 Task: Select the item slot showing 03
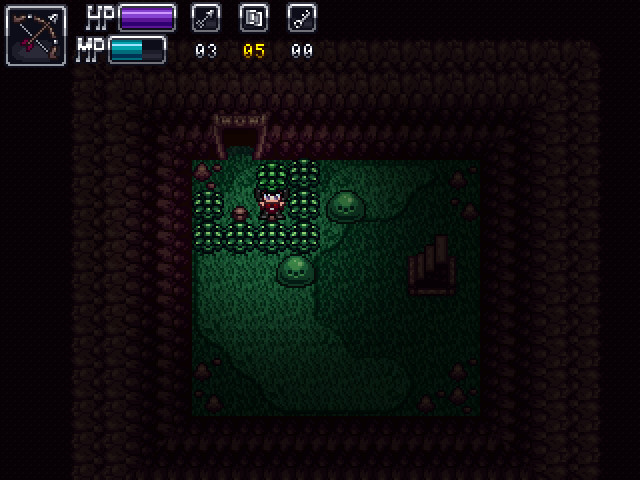(206, 18)
